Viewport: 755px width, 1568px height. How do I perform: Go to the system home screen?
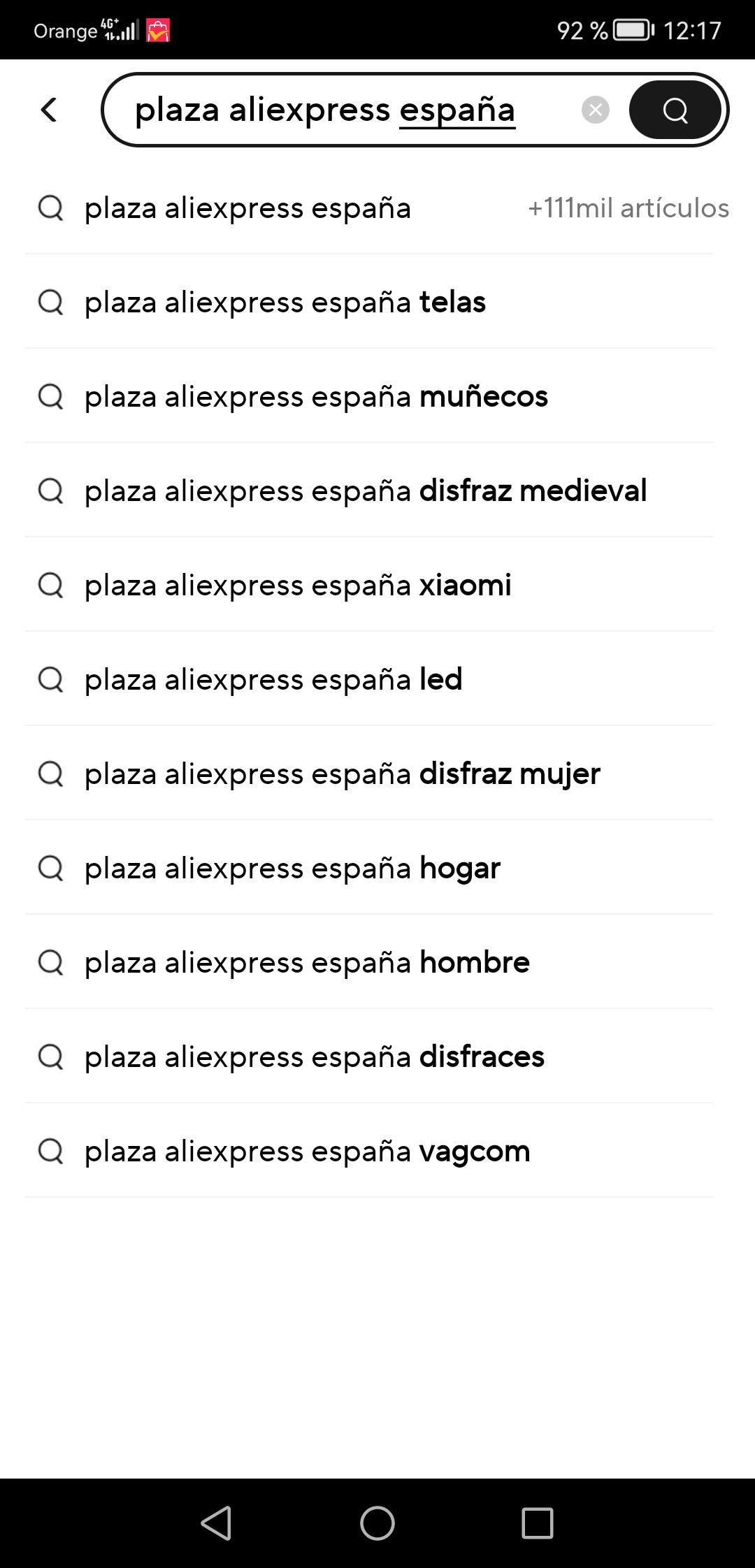click(x=377, y=1523)
